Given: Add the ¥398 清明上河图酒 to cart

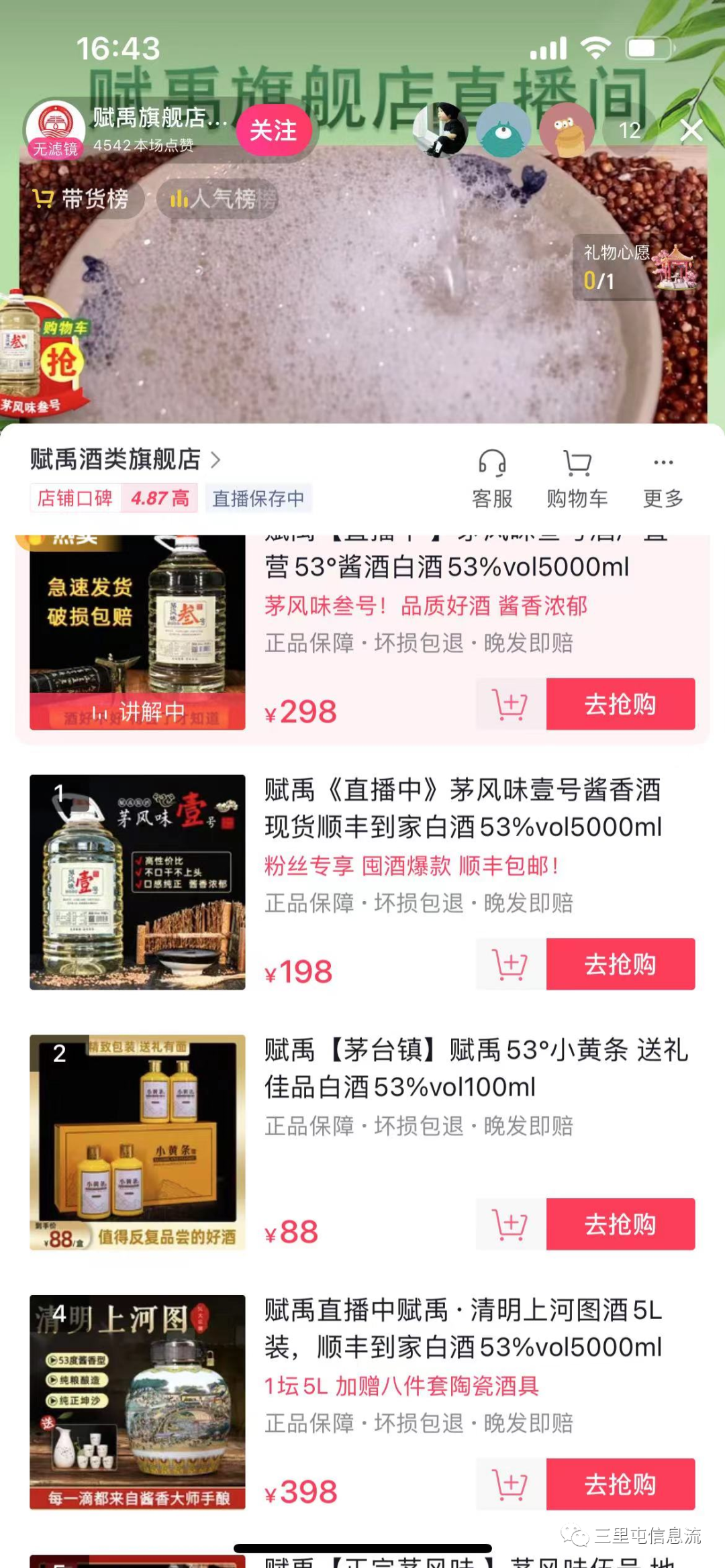Looking at the screenshot, I should click(x=511, y=1484).
